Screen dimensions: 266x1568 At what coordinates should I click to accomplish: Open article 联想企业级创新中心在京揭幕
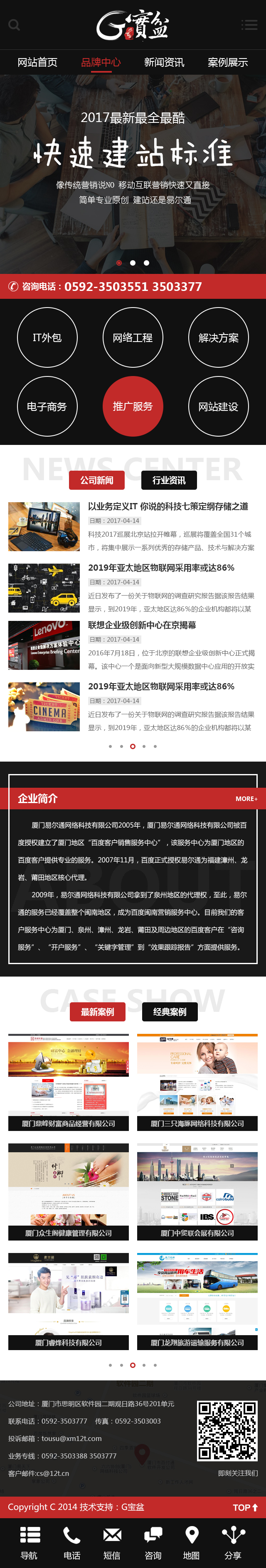pos(142,625)
